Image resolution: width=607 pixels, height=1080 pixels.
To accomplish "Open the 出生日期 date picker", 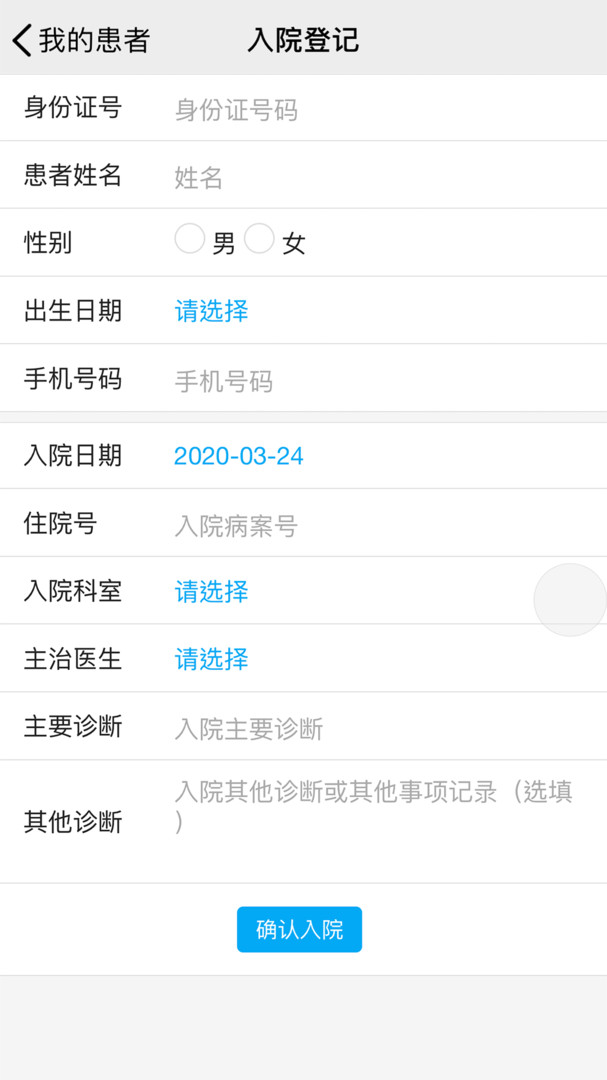I will 212,311.
